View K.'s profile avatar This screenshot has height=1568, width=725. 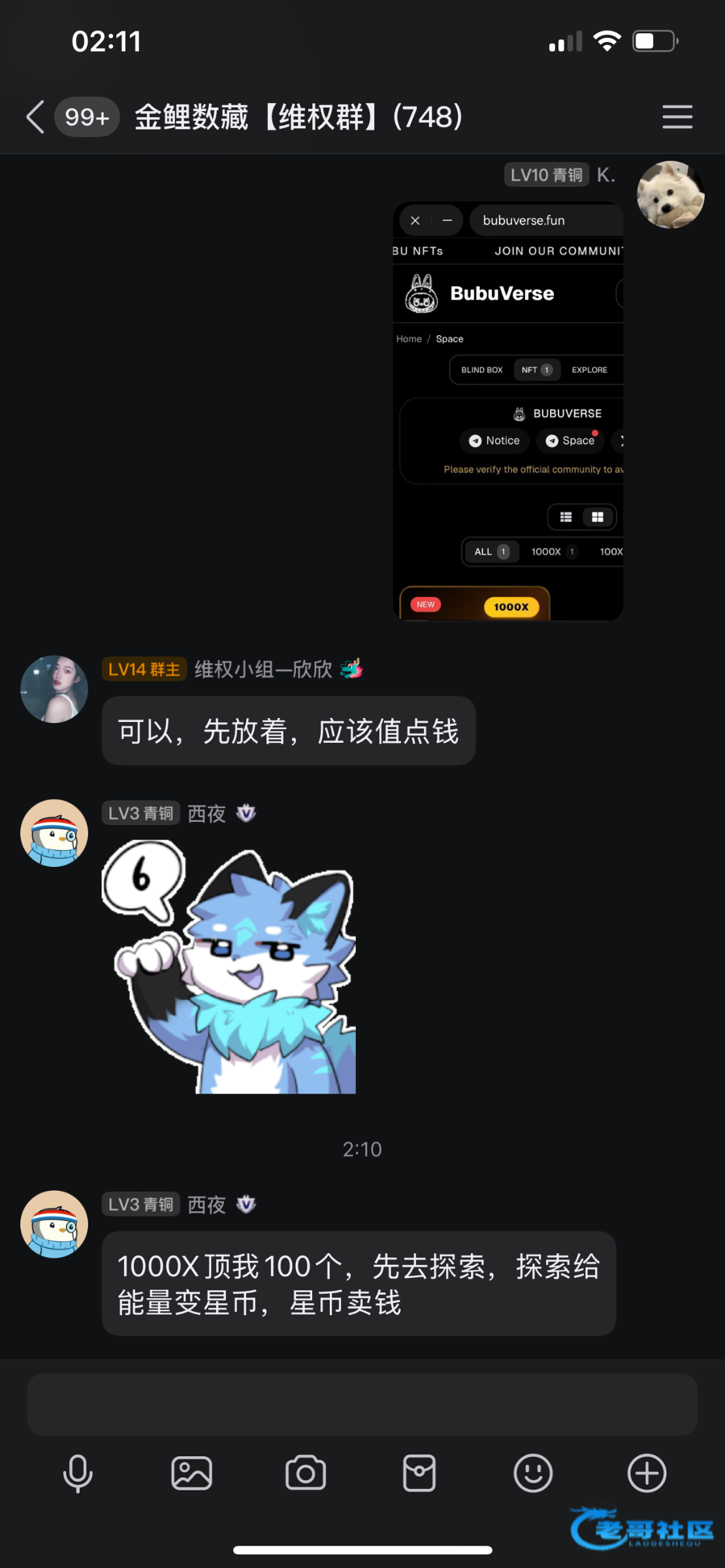(670, 195)
